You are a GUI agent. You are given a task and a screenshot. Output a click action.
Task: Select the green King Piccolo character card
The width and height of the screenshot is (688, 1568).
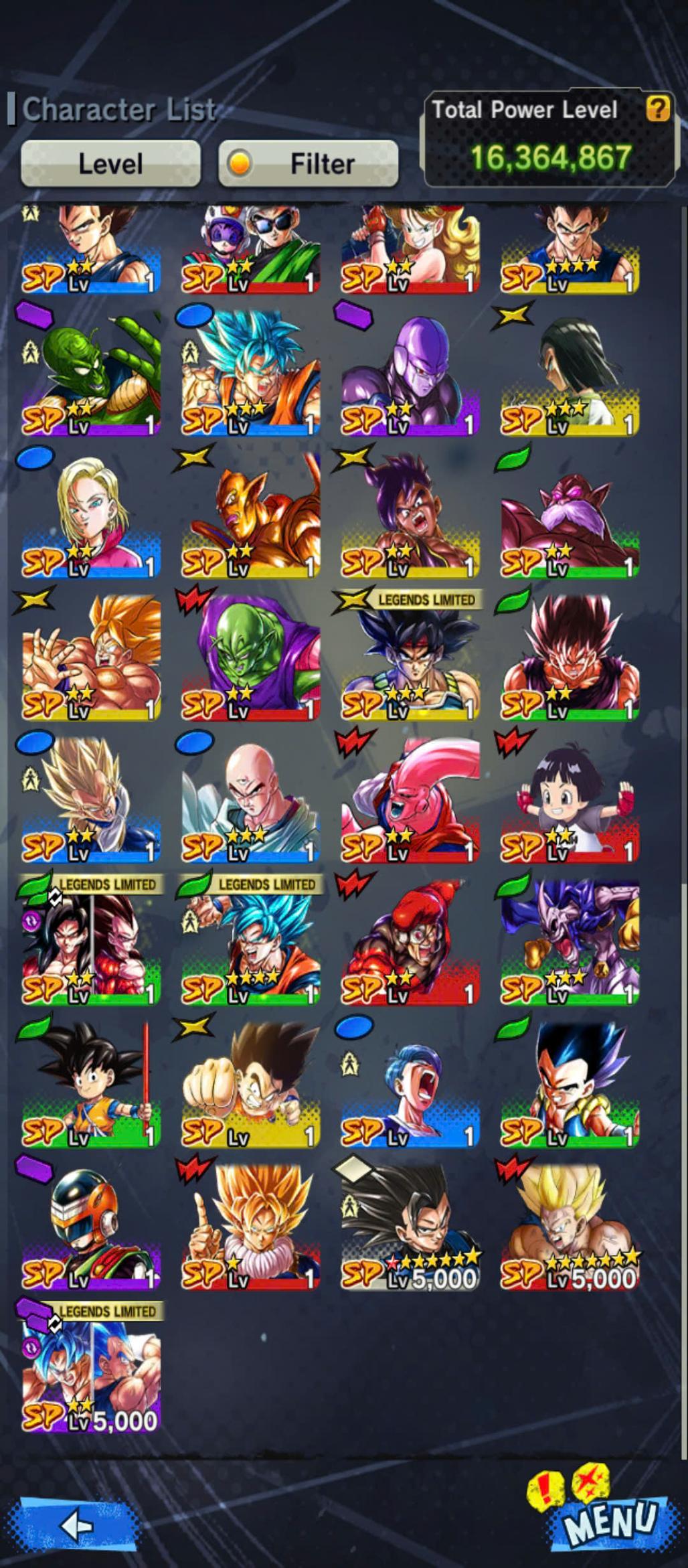(91, 376)
